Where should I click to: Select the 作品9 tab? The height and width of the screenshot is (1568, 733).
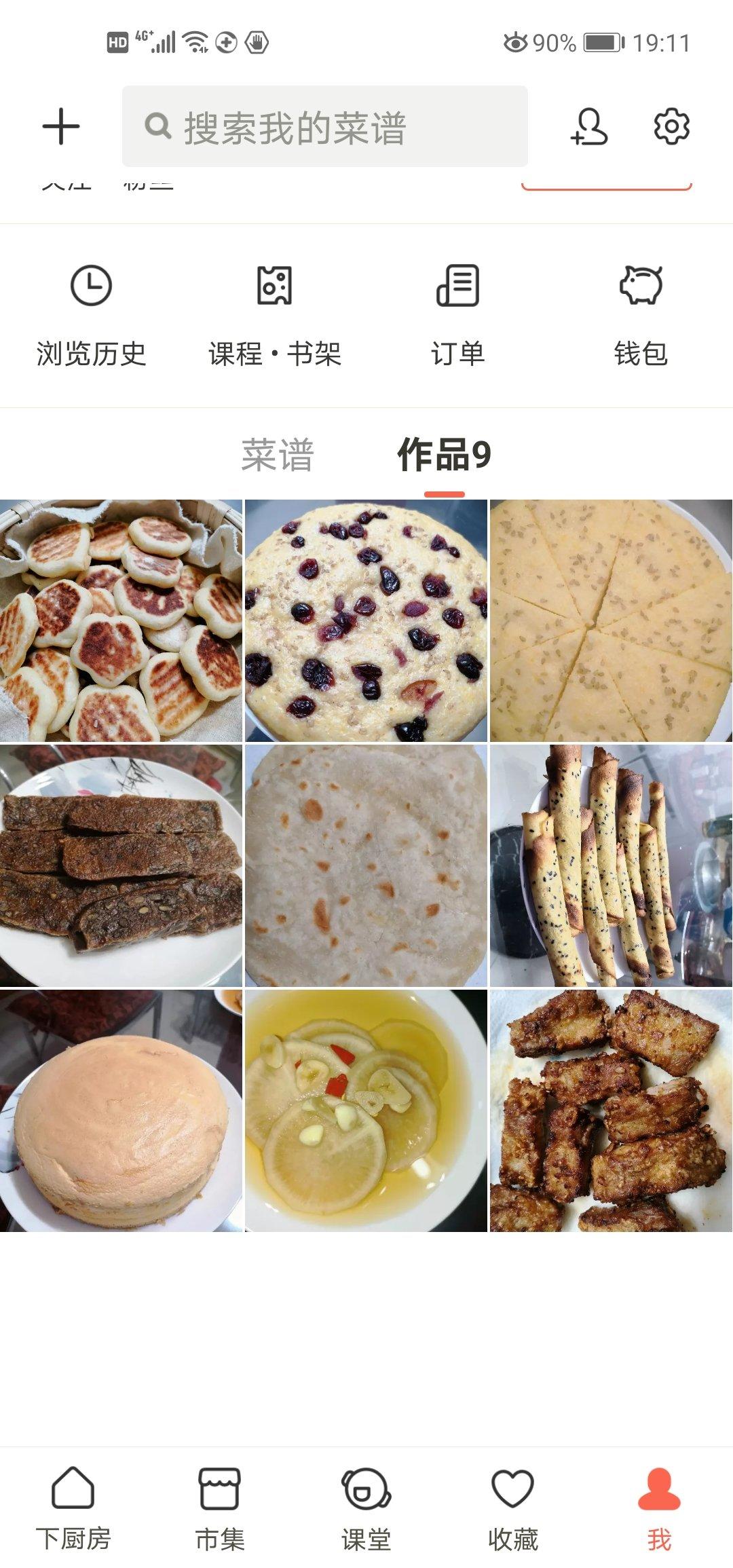(x=444, y=455)
